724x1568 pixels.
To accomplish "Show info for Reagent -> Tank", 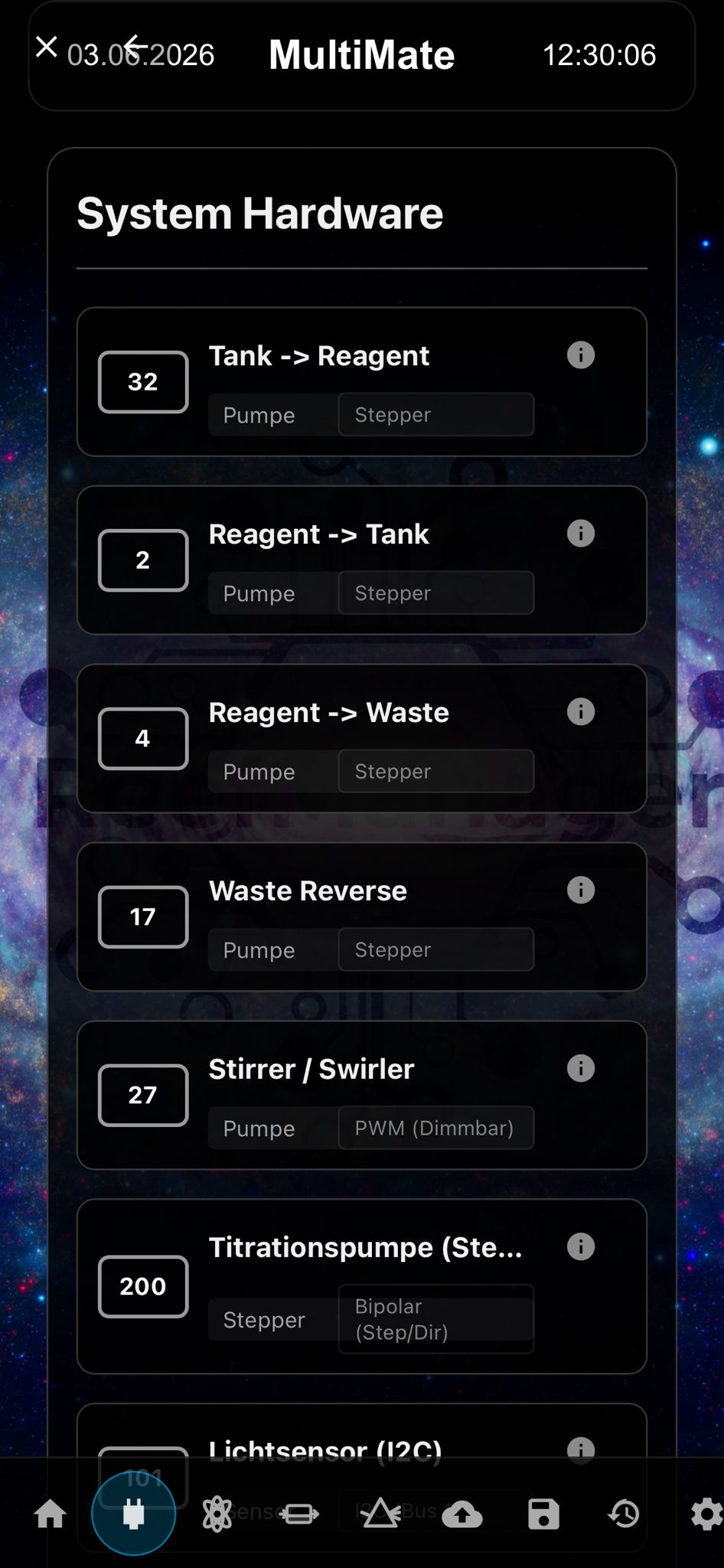I will [581, 534].
